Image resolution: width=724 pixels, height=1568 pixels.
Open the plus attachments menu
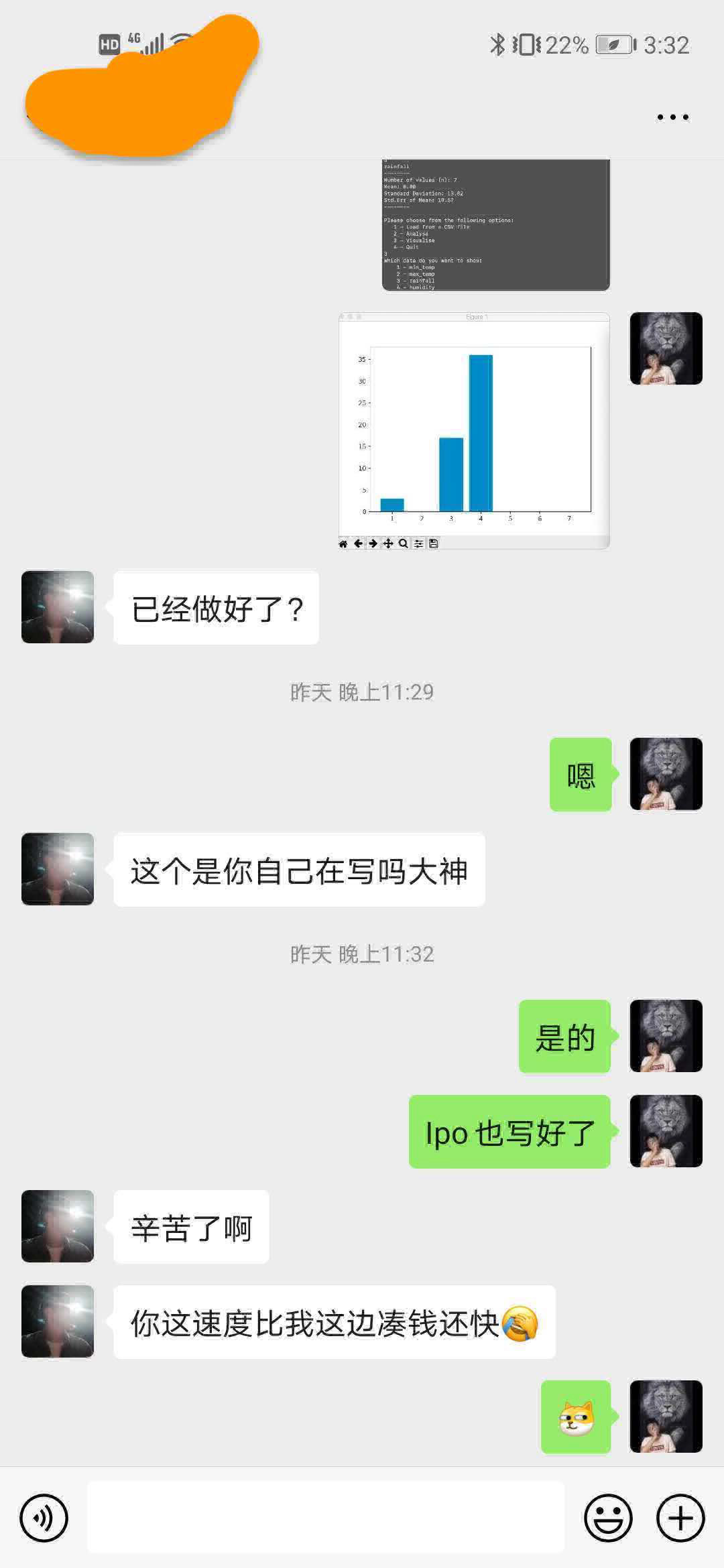pyautogui.click(x=680, y=1518)
